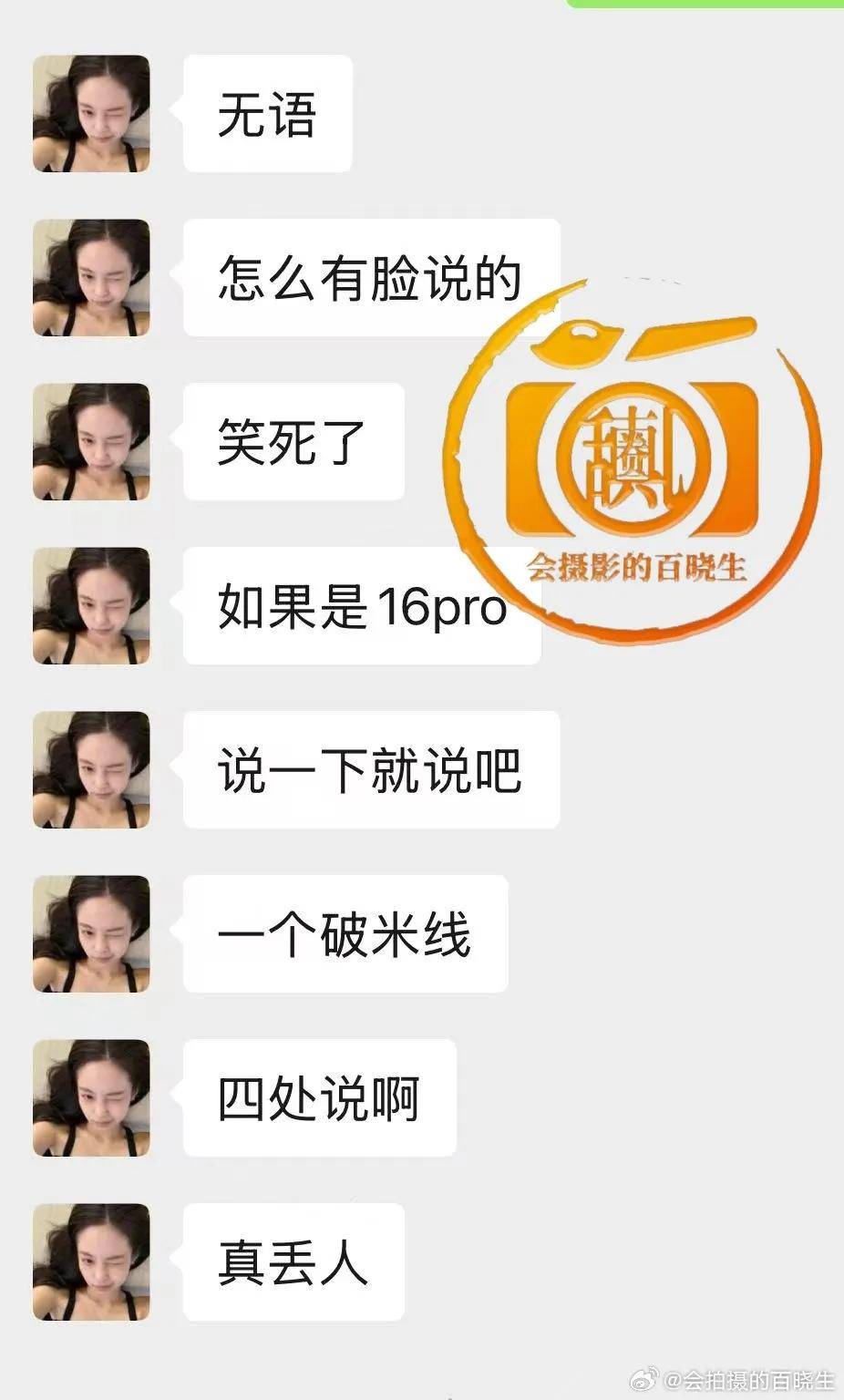Tap the avatar next to 怎么有脸说的
844x1400 pixels.
pyautogui.click(x=91, y=277)
